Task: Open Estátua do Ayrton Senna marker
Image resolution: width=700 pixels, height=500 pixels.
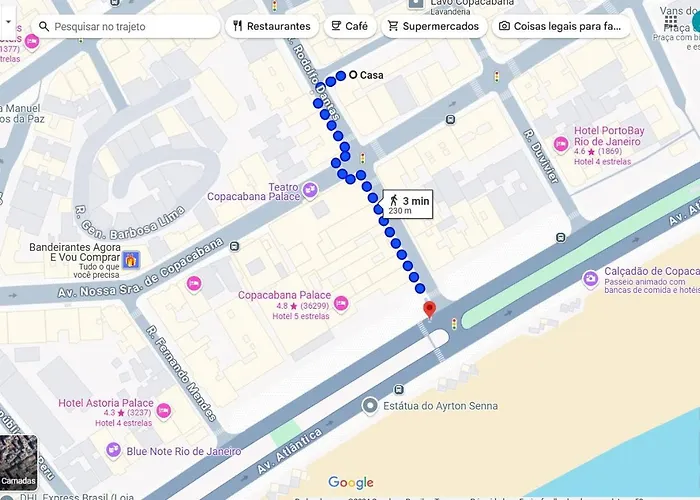Action: tap(371, 406)
